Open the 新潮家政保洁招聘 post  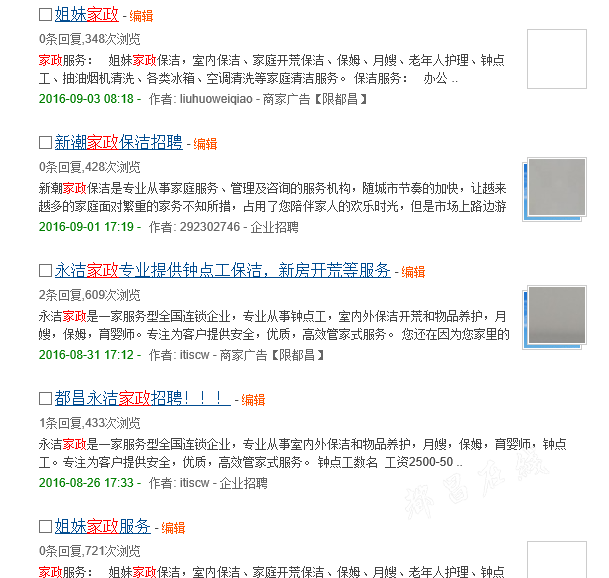(118, 142)
